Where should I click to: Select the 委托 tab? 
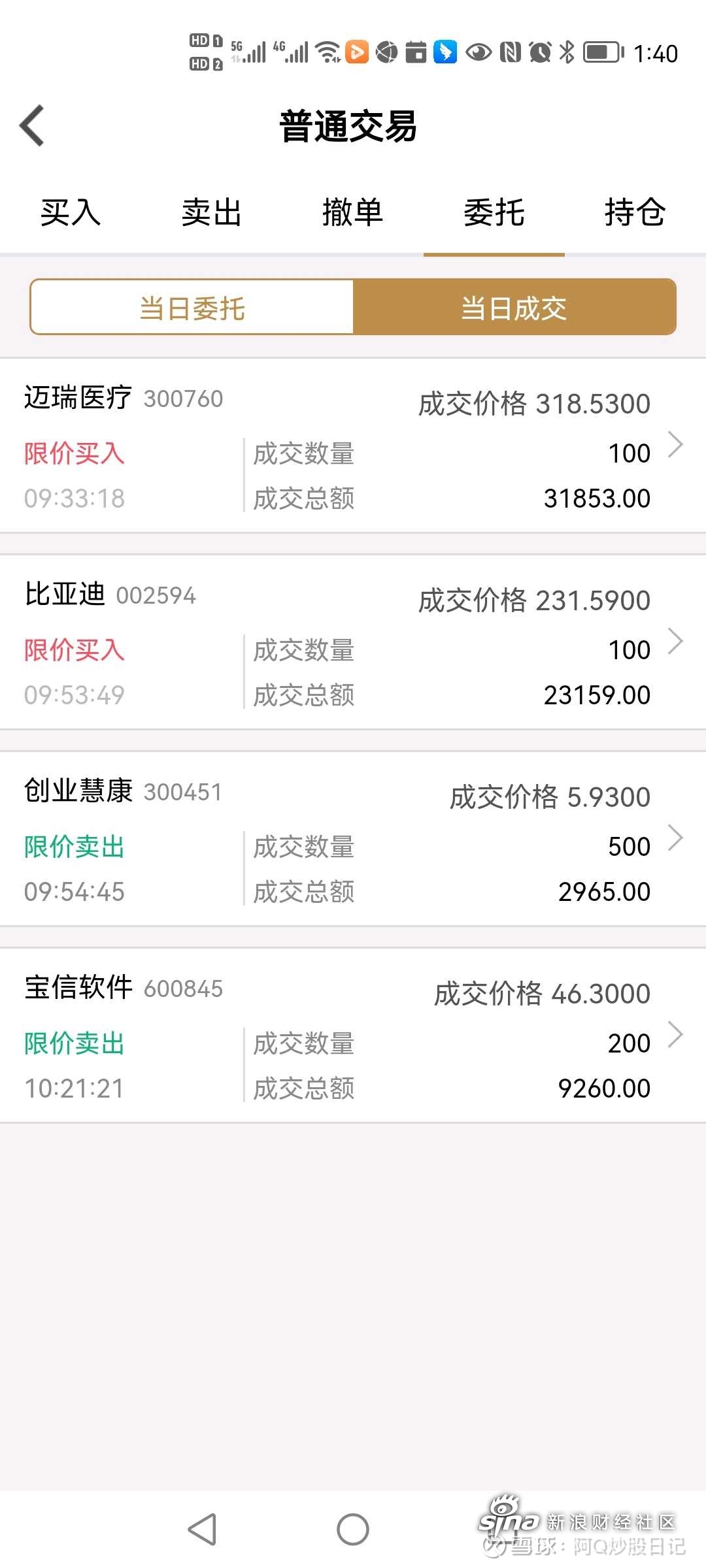point(494,213)
